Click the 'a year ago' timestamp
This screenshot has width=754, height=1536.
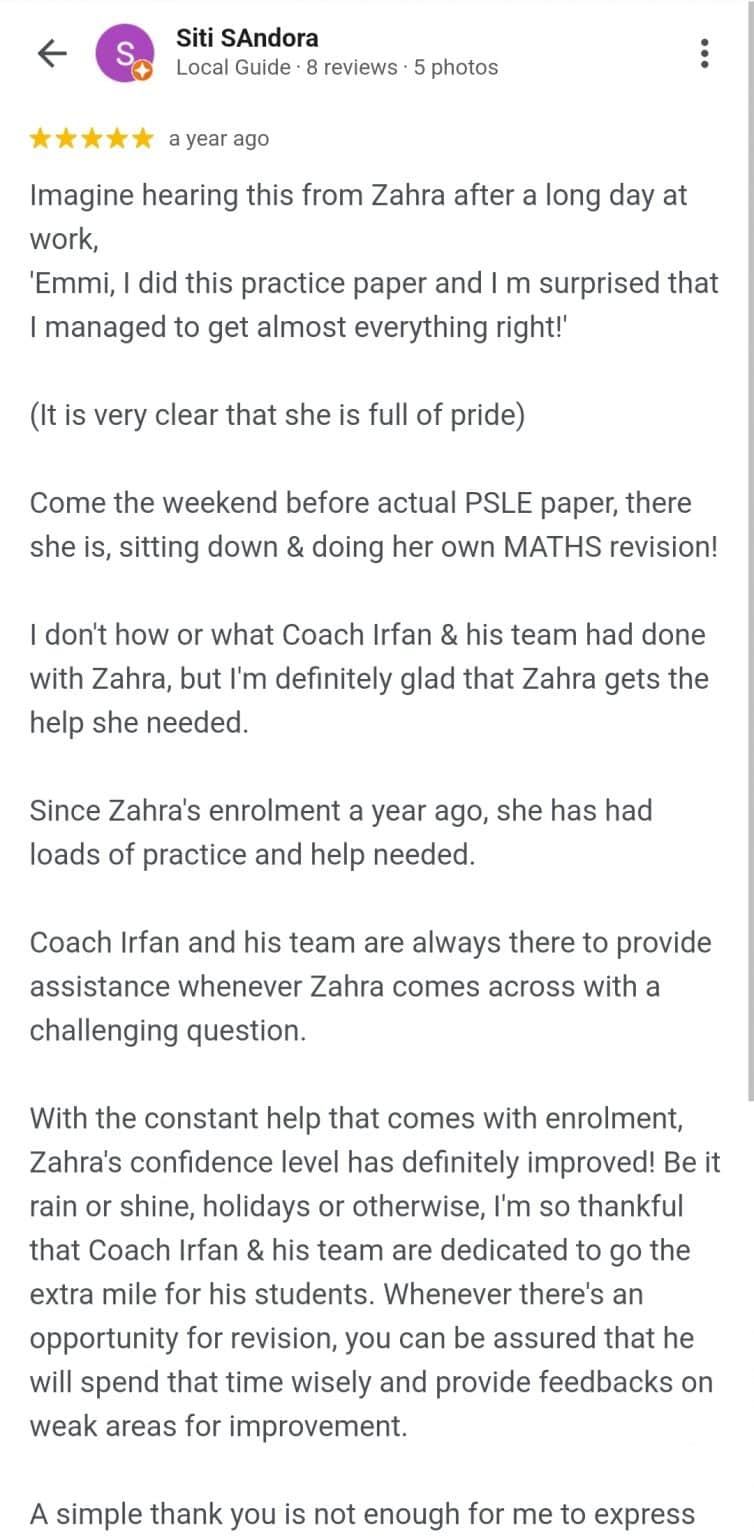pyautogui.click(x=218, y=139)
